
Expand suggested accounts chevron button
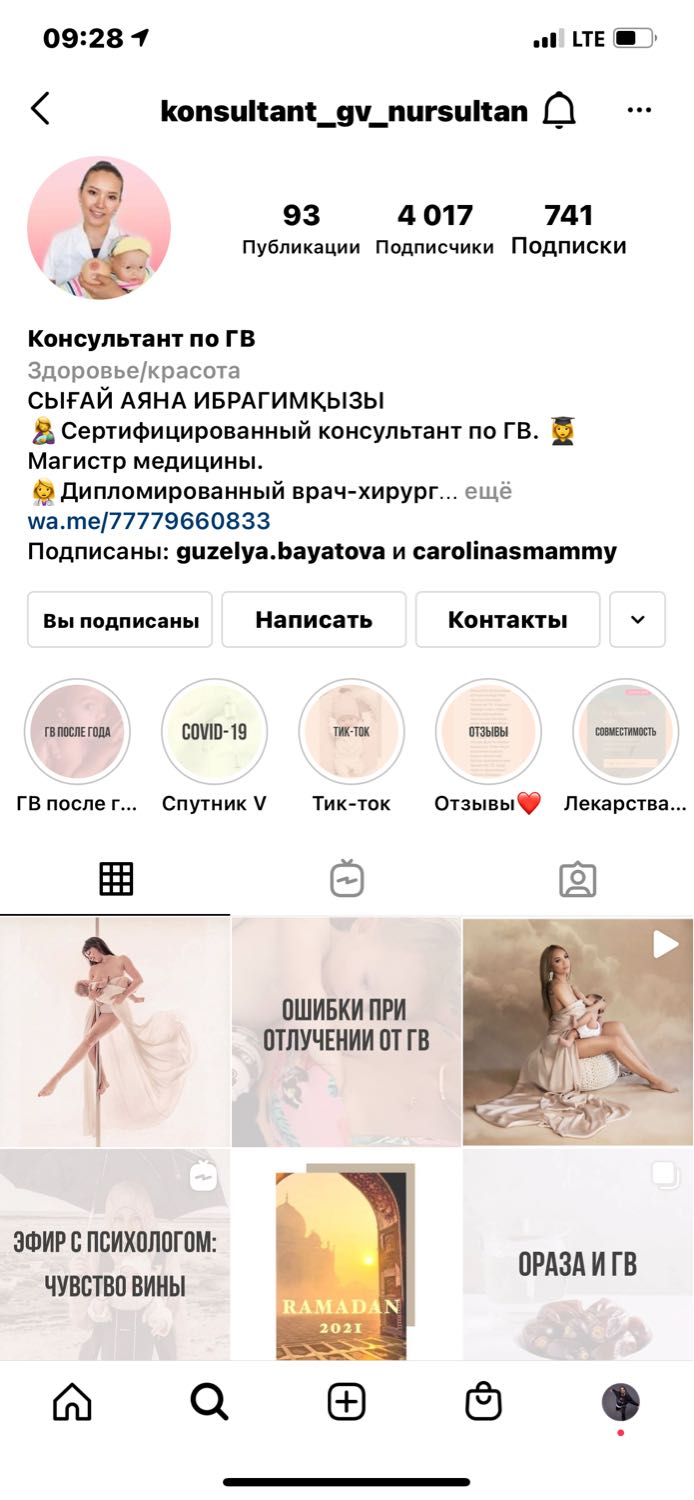(x=638, y=620)
